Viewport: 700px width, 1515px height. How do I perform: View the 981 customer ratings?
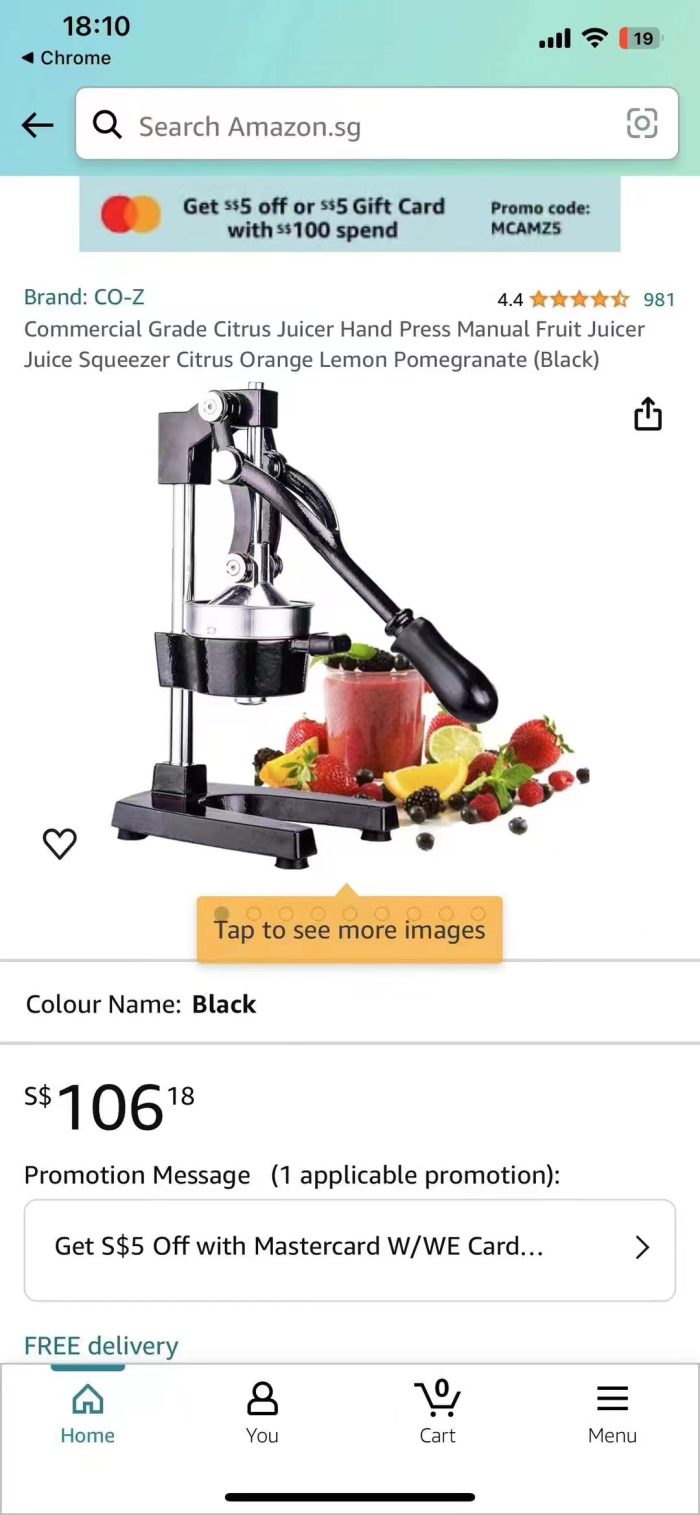pyautogui.click(x=658, y=299)
